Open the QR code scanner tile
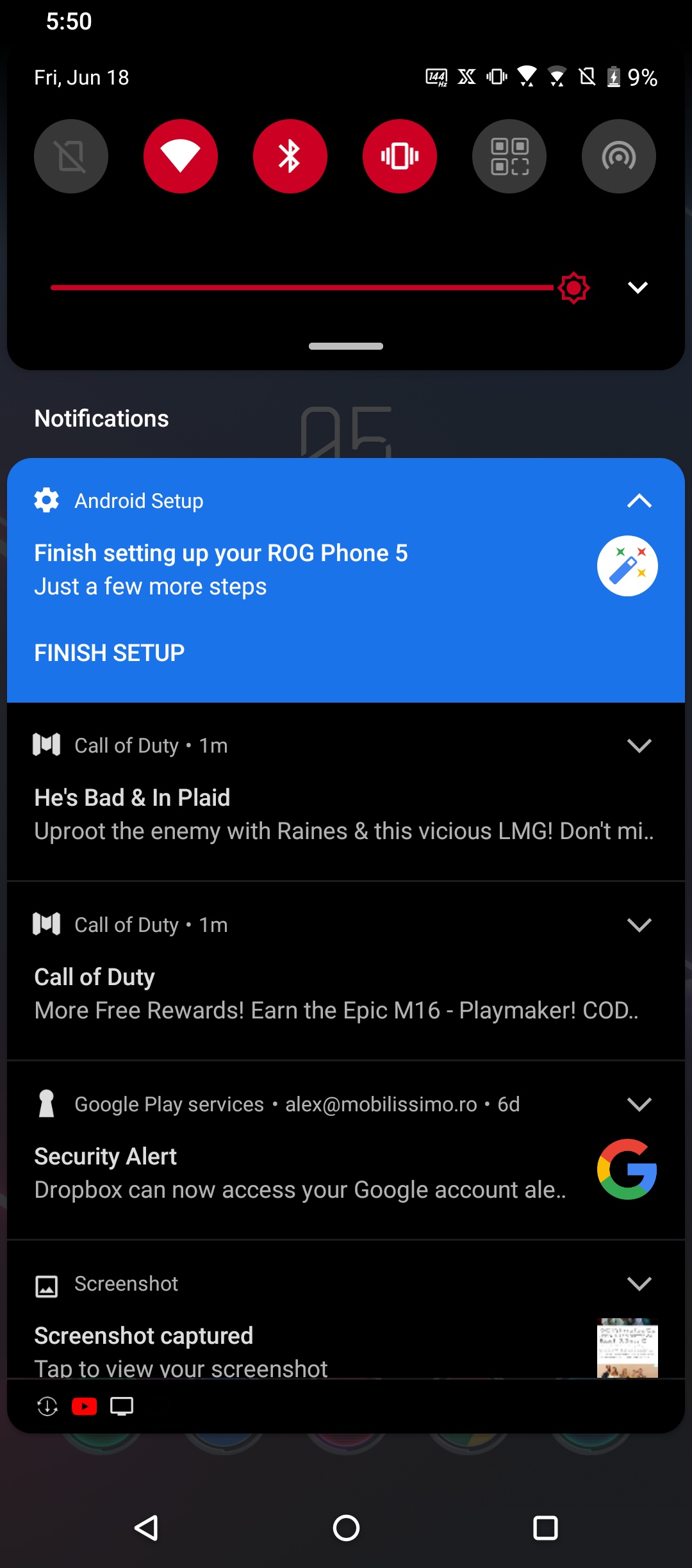 pyautogui.click(x=509, y=156)
